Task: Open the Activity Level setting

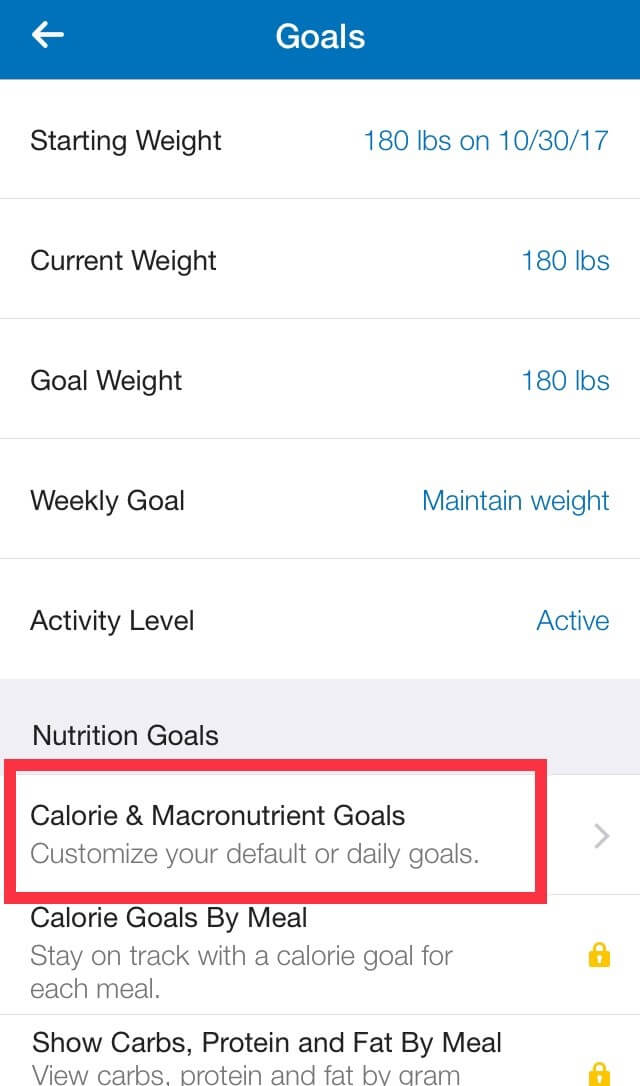Action: pos(320,619)
